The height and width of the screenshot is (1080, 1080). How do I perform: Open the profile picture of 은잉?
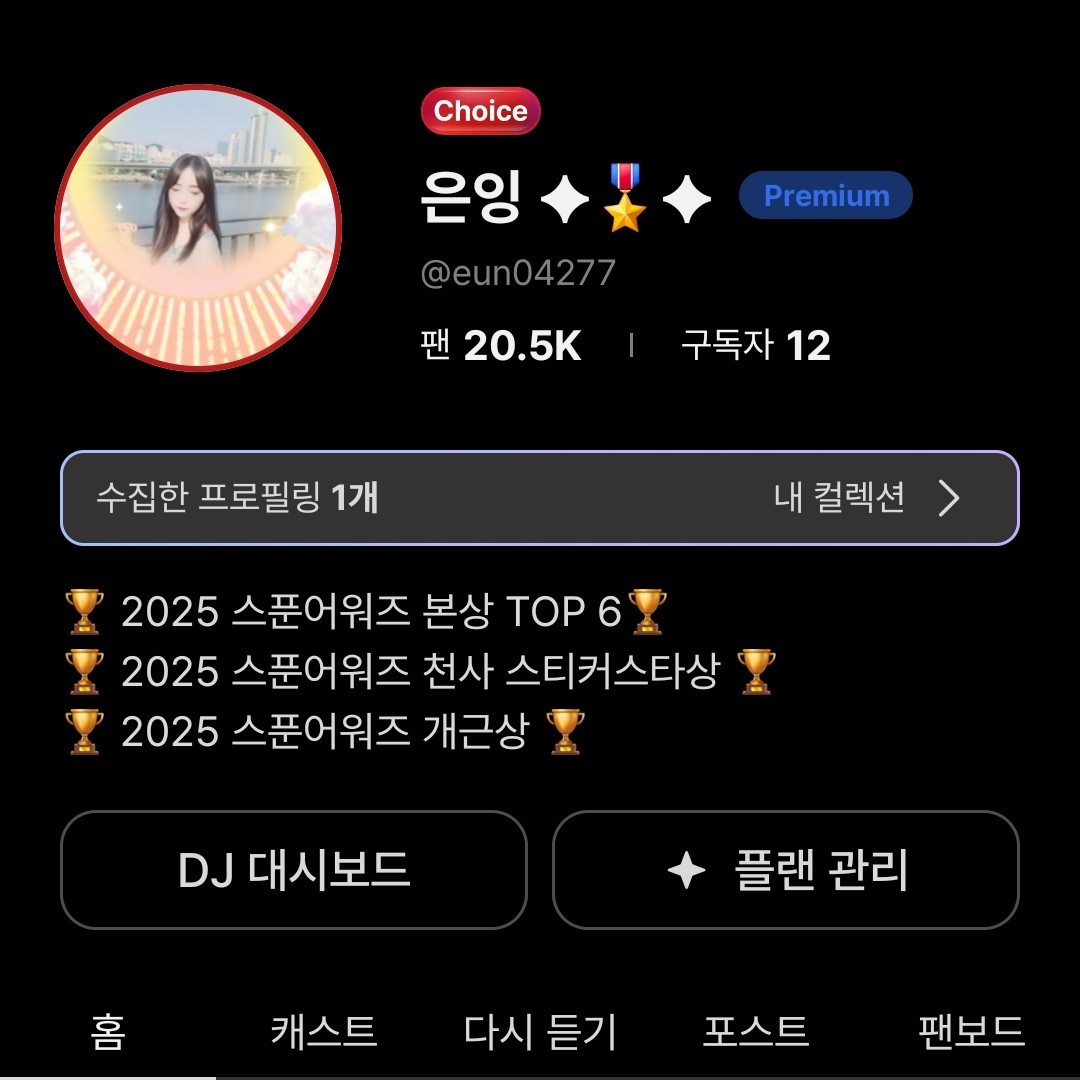pos(198,228)
